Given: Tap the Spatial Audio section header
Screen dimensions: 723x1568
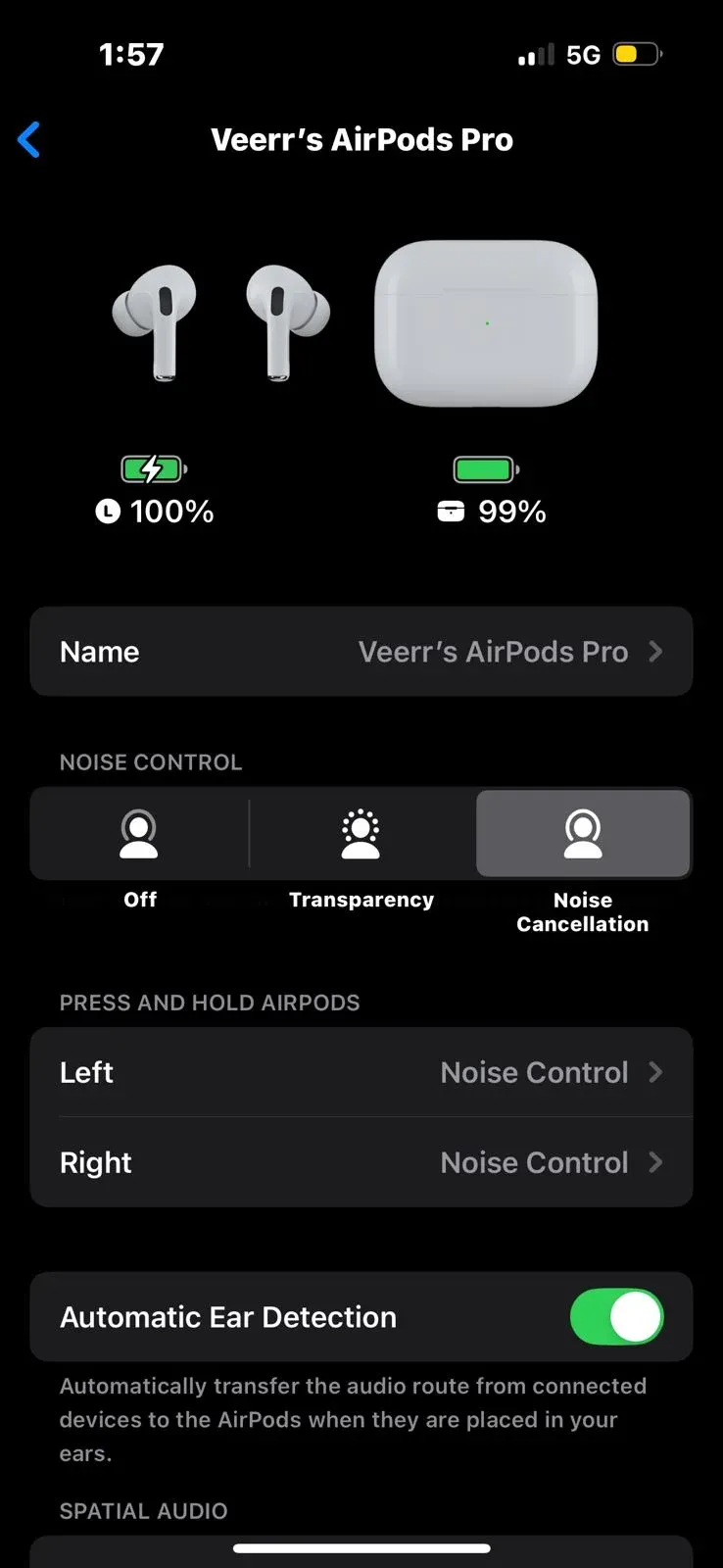Looking at the screenshot, I should (143, 1511).
